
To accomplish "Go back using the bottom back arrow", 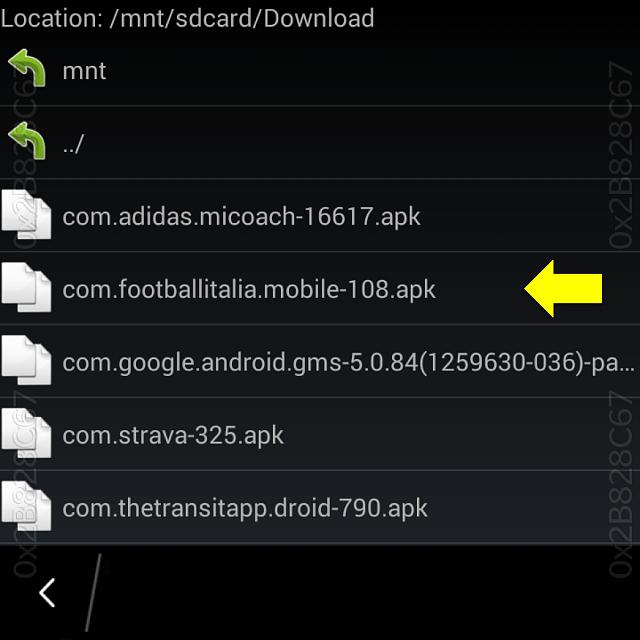I will point(47,593).
